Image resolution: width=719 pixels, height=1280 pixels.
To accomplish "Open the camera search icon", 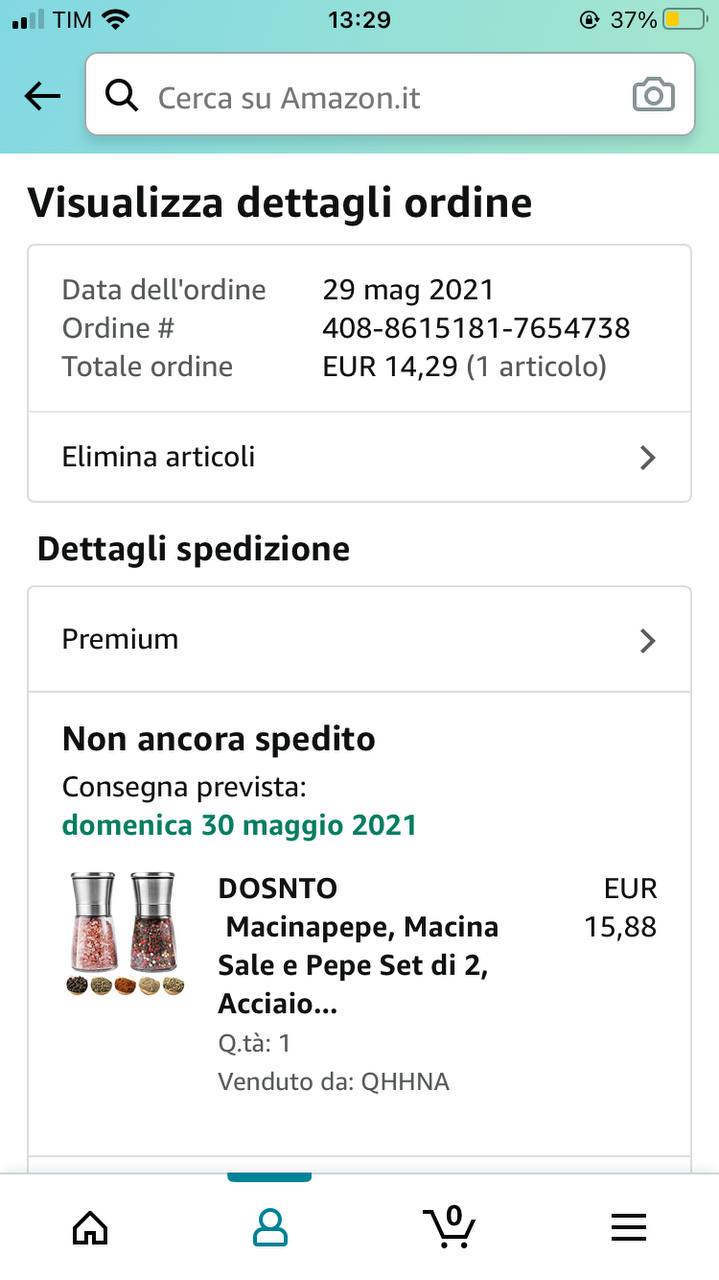I will (x=654, y=96).
